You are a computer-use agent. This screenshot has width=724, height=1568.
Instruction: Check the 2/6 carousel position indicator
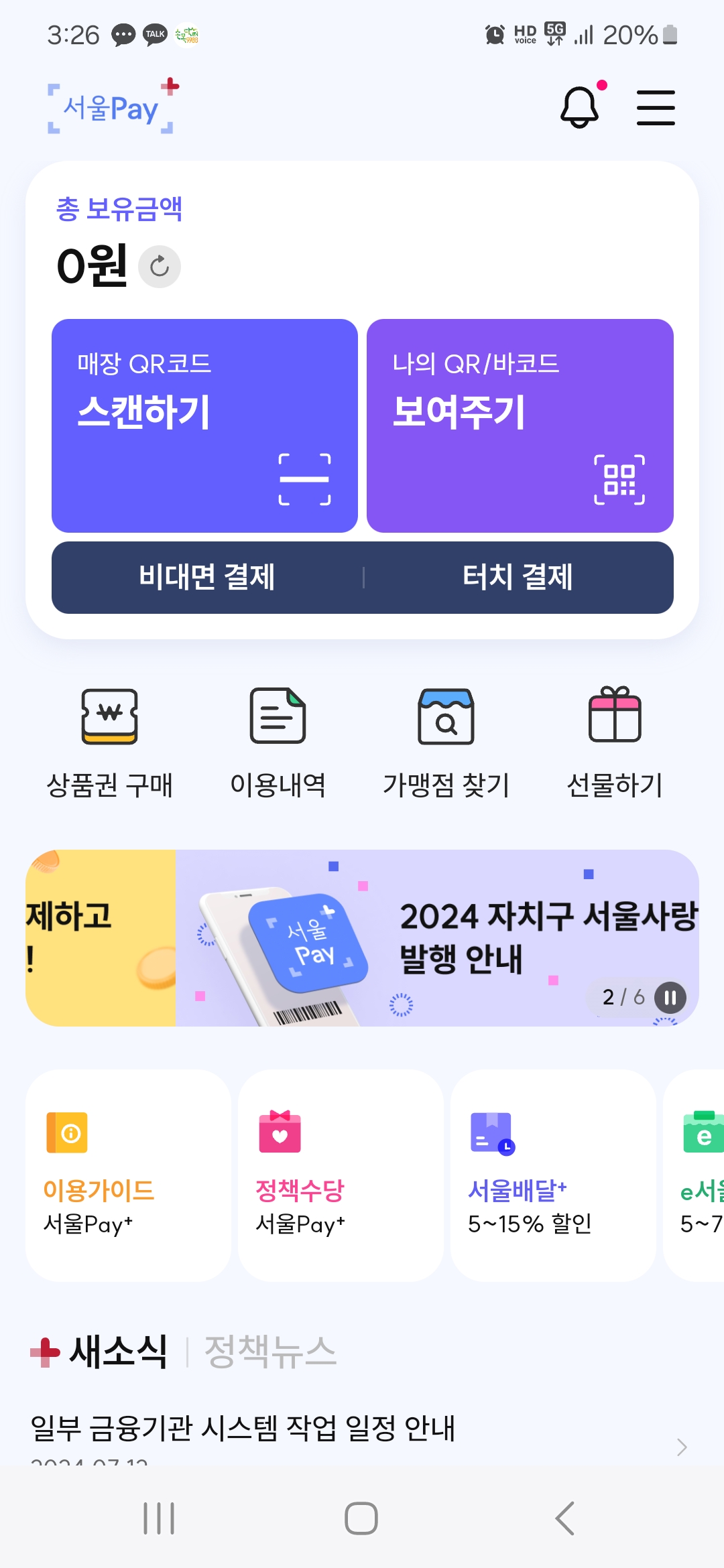tap(623, 998)
